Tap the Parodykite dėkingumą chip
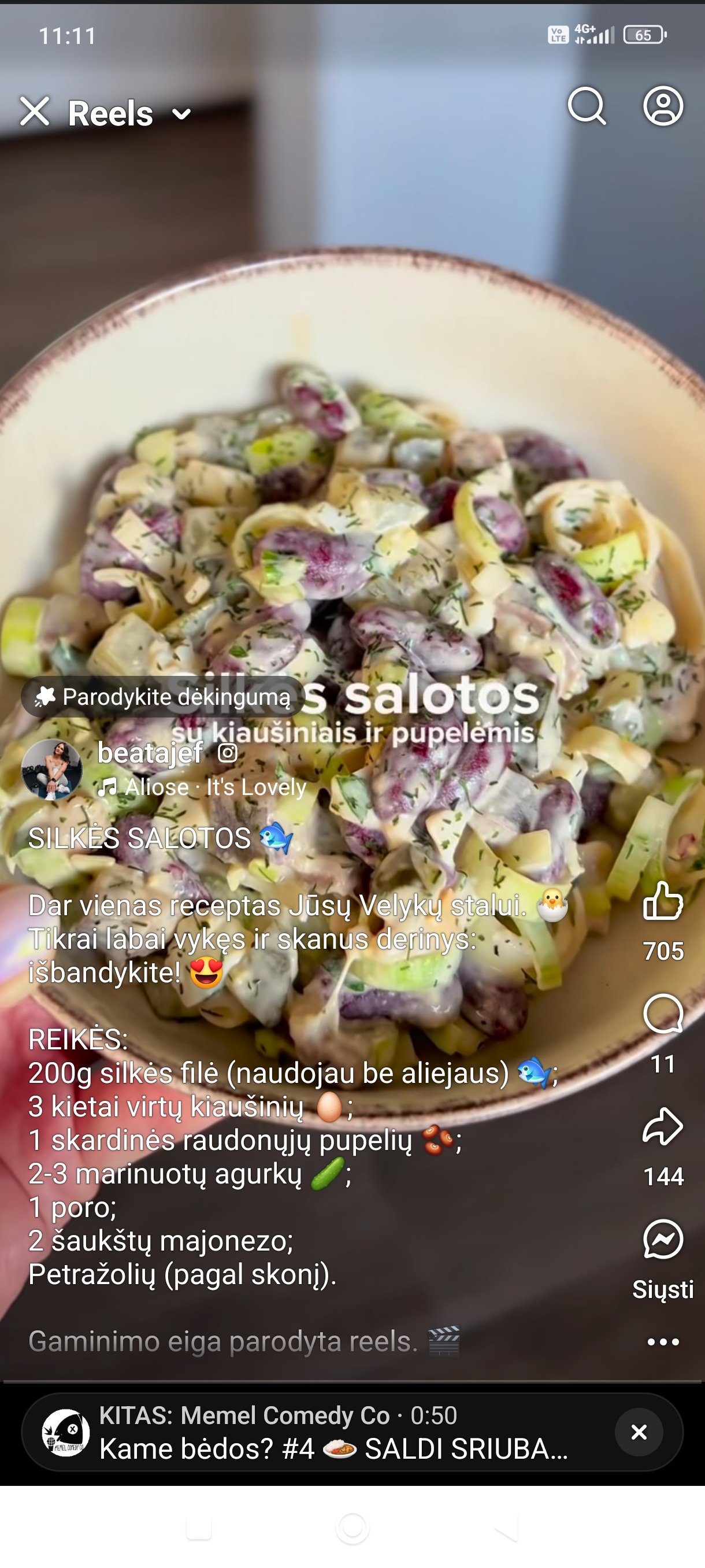This screenshot has height=1568, width=705. pyautogui.click(x=163, y=696)
